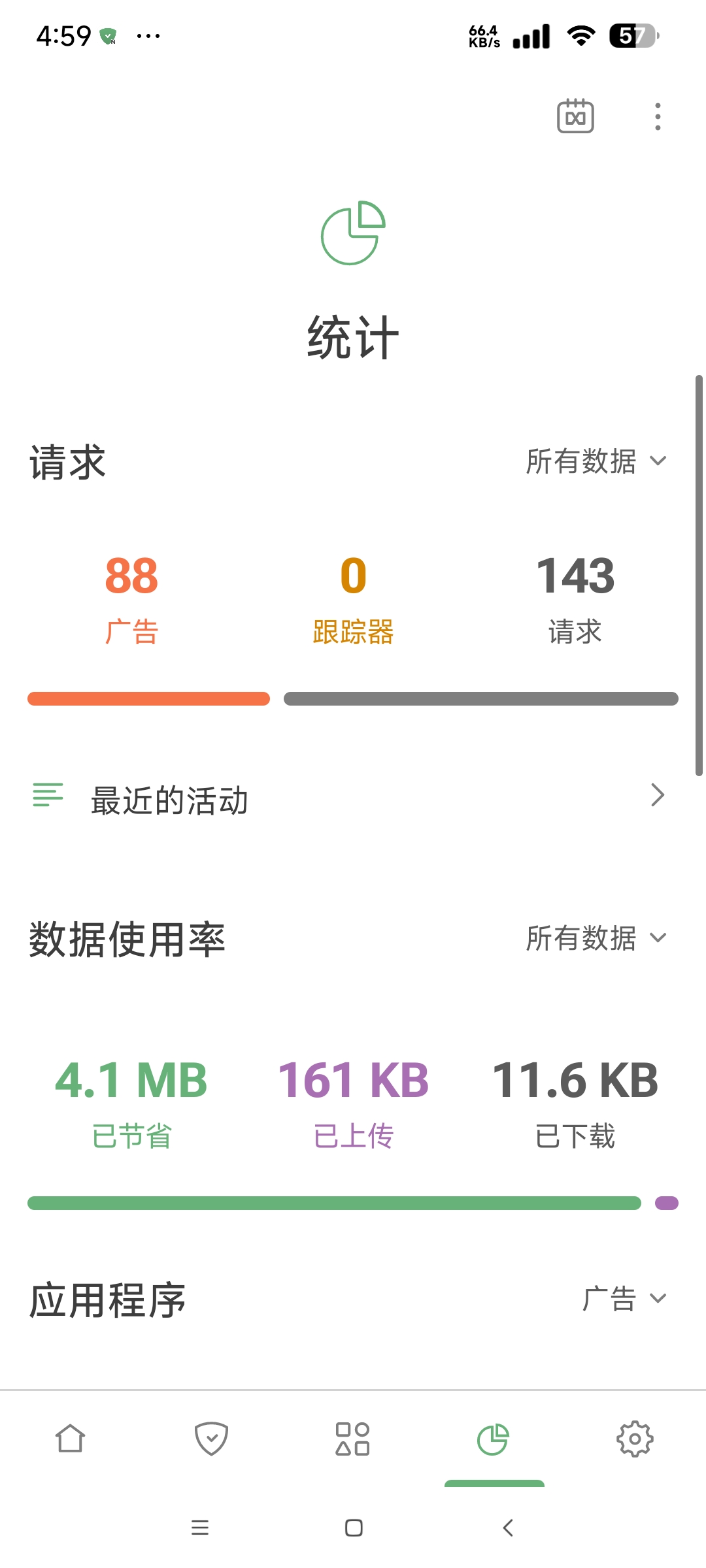The image size is (706, 1568).
Task: Open the settings gear tab
Action: click(x=635, y=1439)
